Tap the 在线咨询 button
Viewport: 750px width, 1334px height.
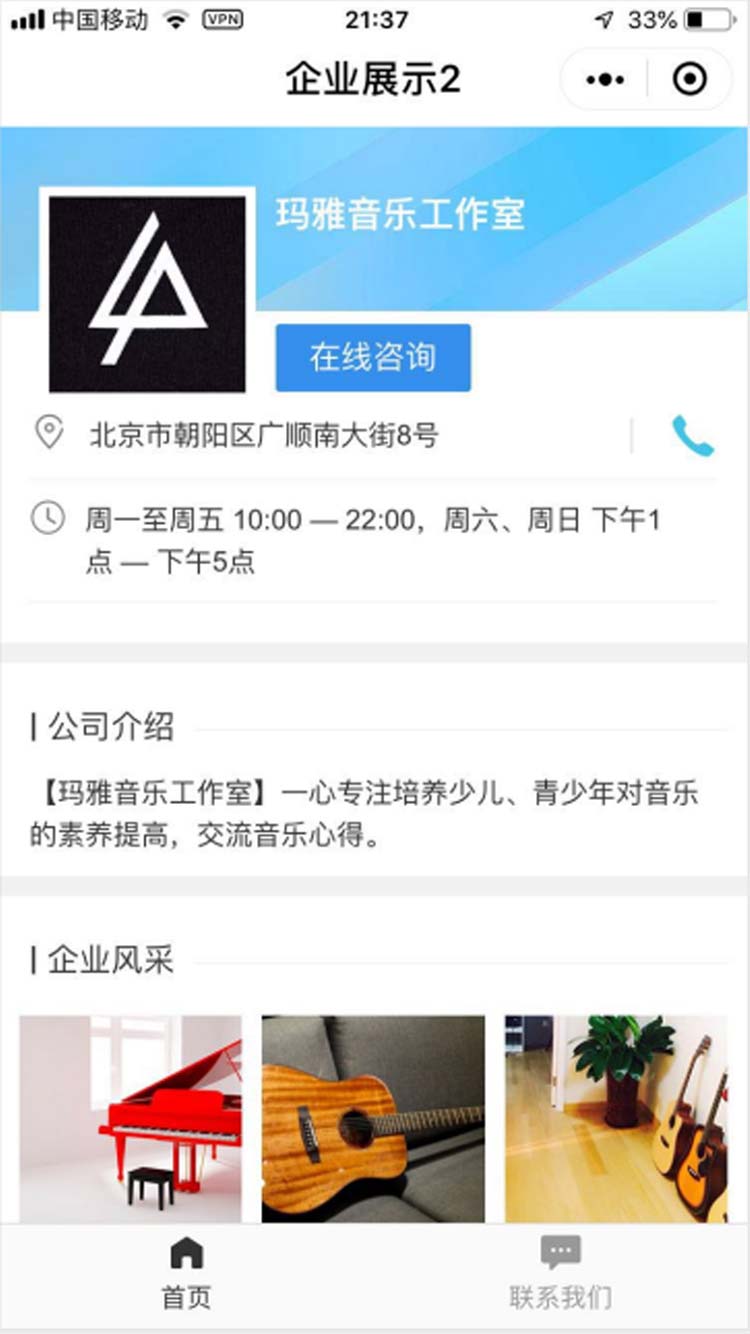372,357
